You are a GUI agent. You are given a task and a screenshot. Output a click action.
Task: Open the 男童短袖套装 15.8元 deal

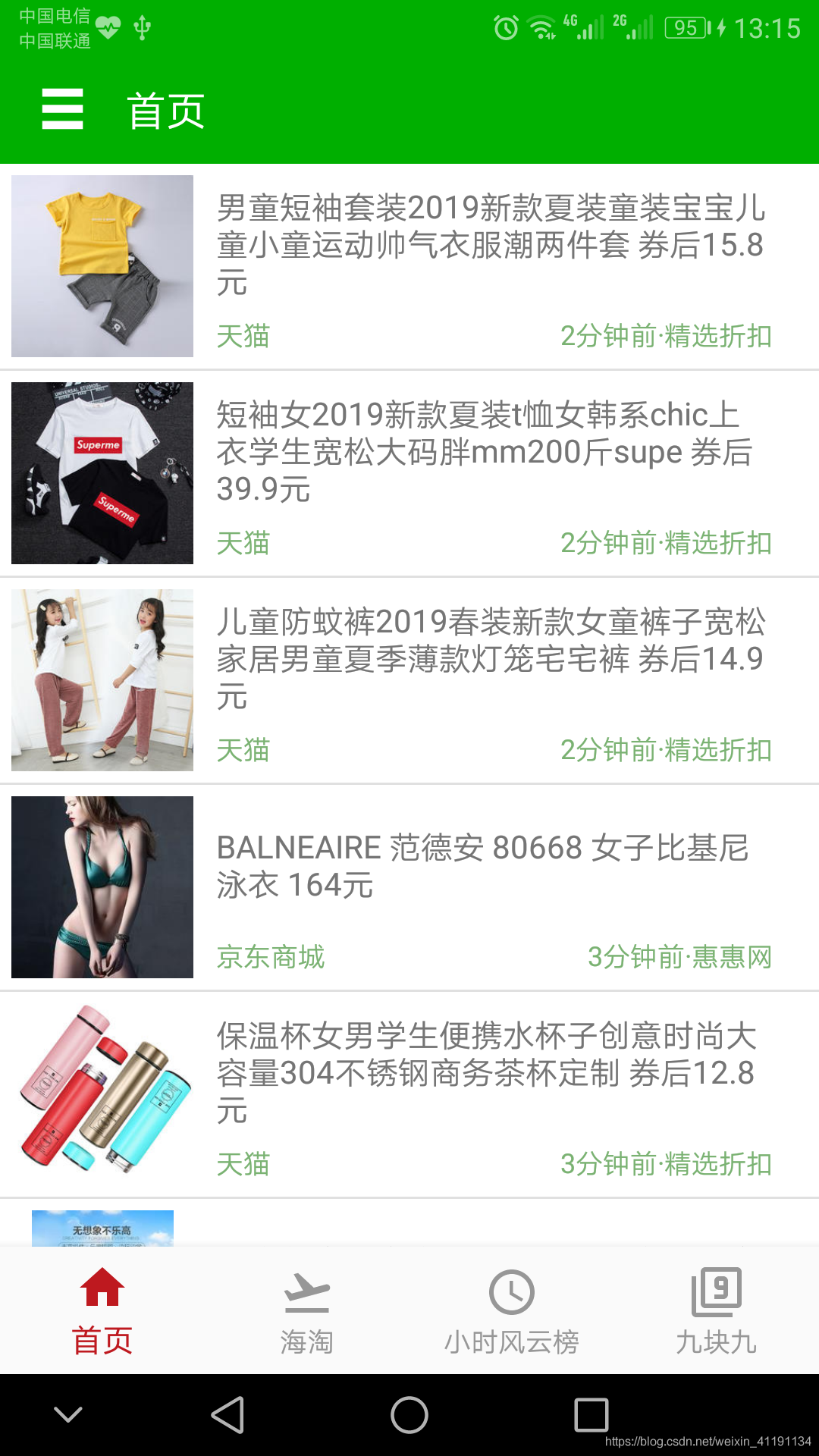point(409,266)
